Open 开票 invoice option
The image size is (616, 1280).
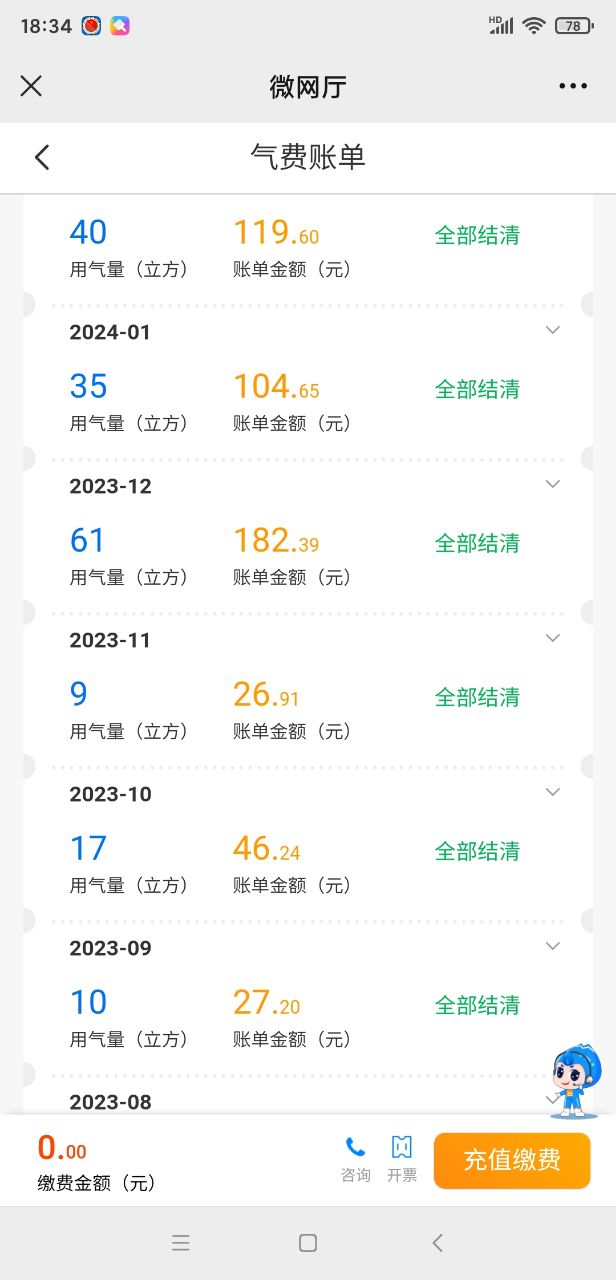click(402, 1159)
